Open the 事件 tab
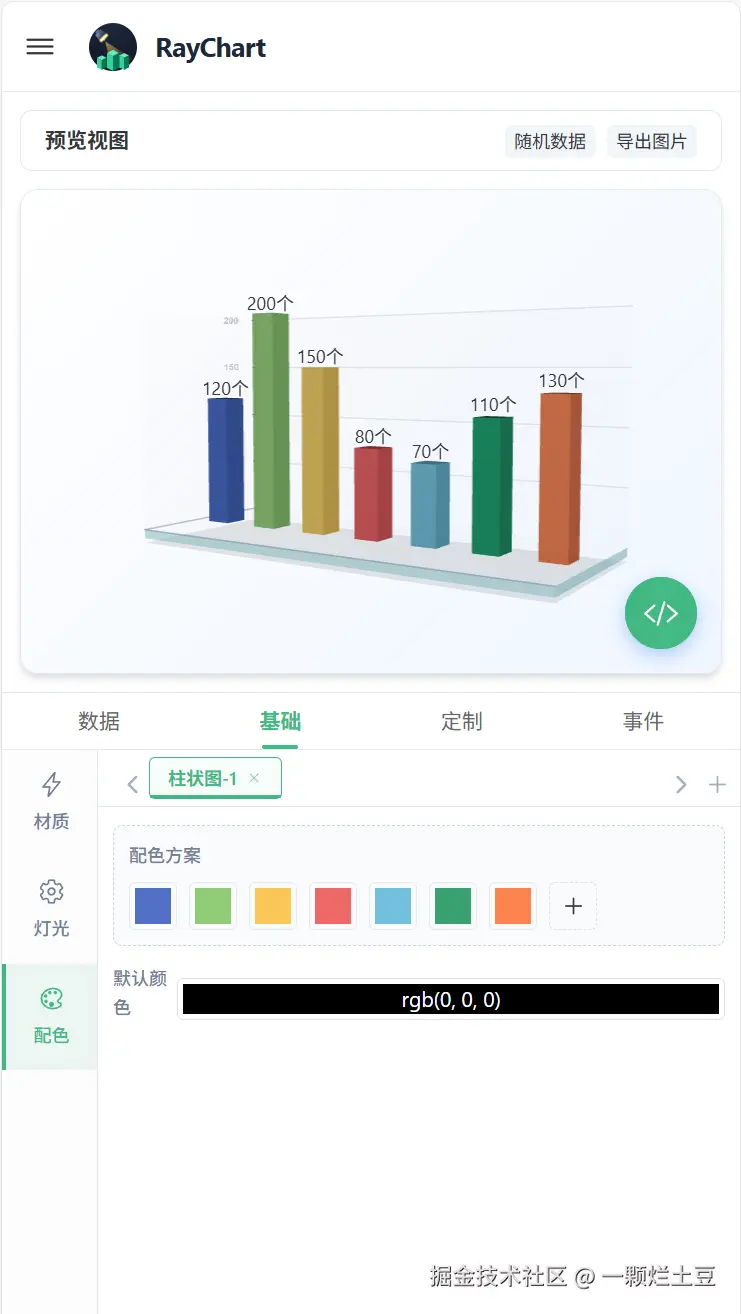The width and height of the screenshot is (741, 1314). click(643, 721)
